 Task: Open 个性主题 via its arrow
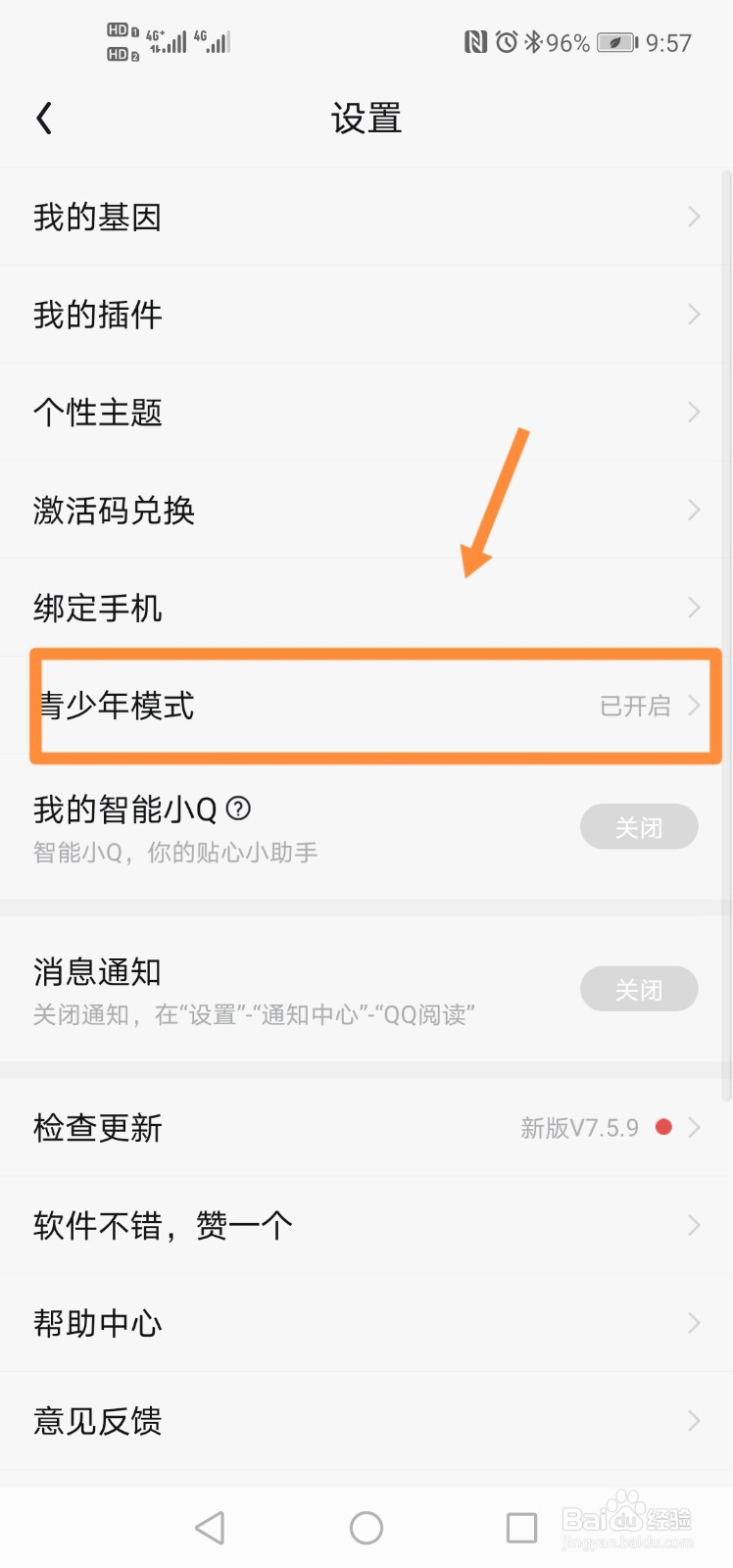[x=695, y=412]
